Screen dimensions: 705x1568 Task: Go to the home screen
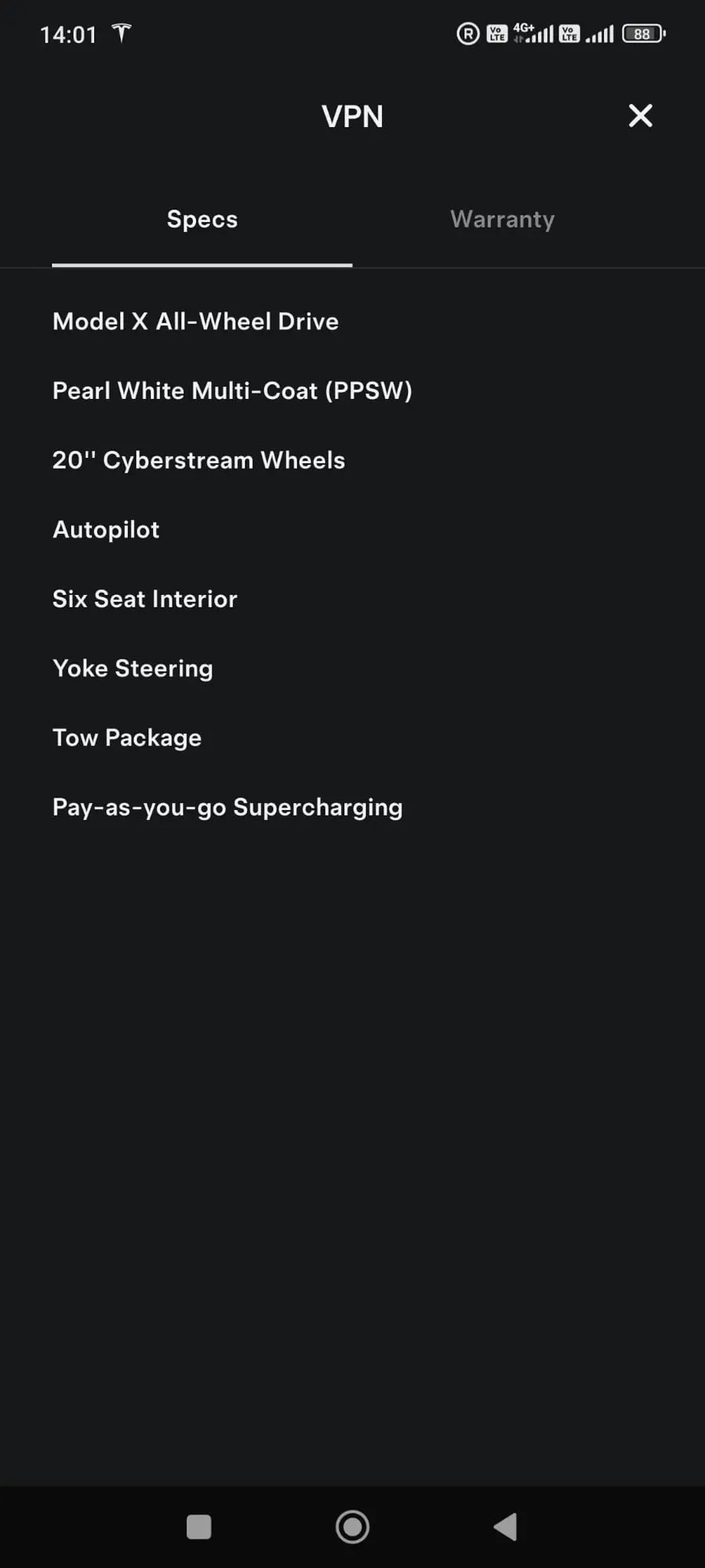(352, 1526)
